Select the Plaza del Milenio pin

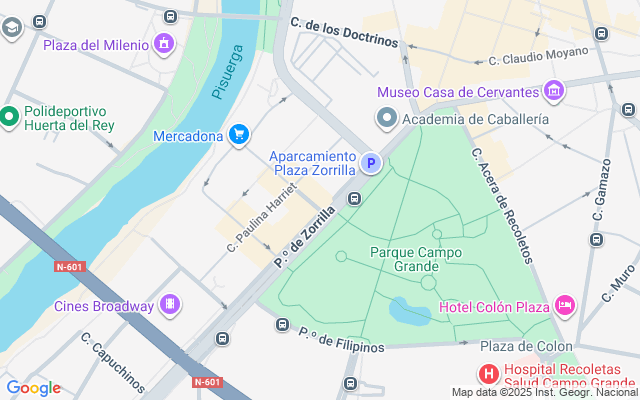pyautogui.click(x=165, y=44)
